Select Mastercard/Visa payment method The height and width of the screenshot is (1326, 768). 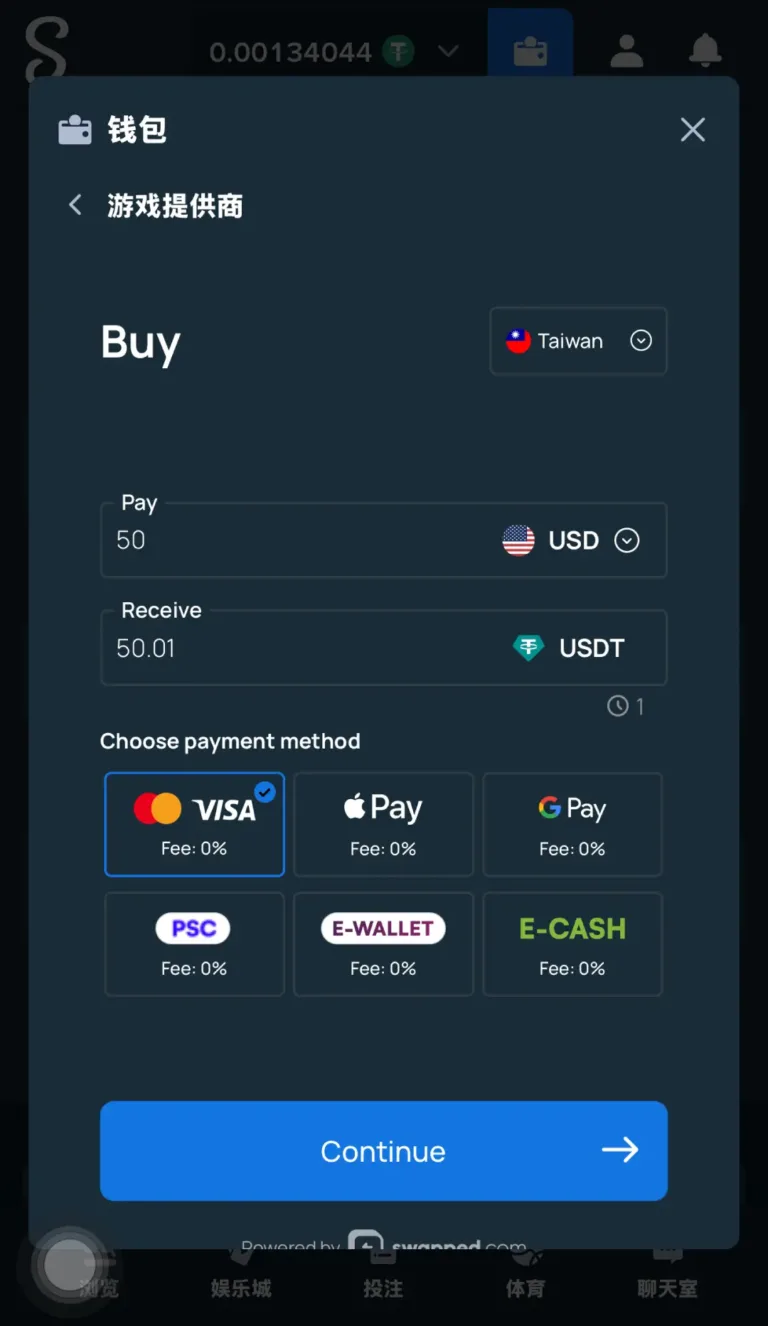click(x=194, y=824)
